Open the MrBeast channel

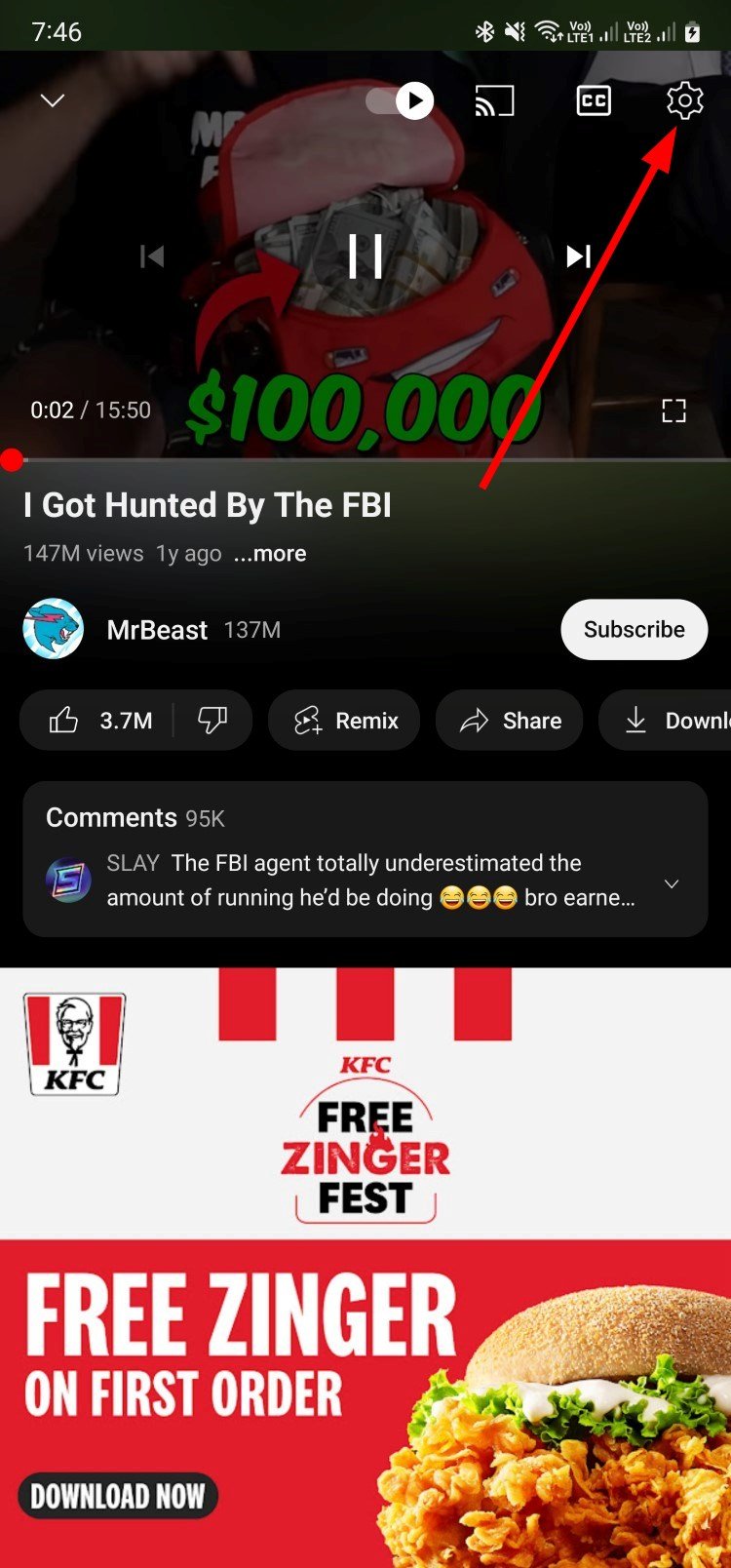(156, 630)
